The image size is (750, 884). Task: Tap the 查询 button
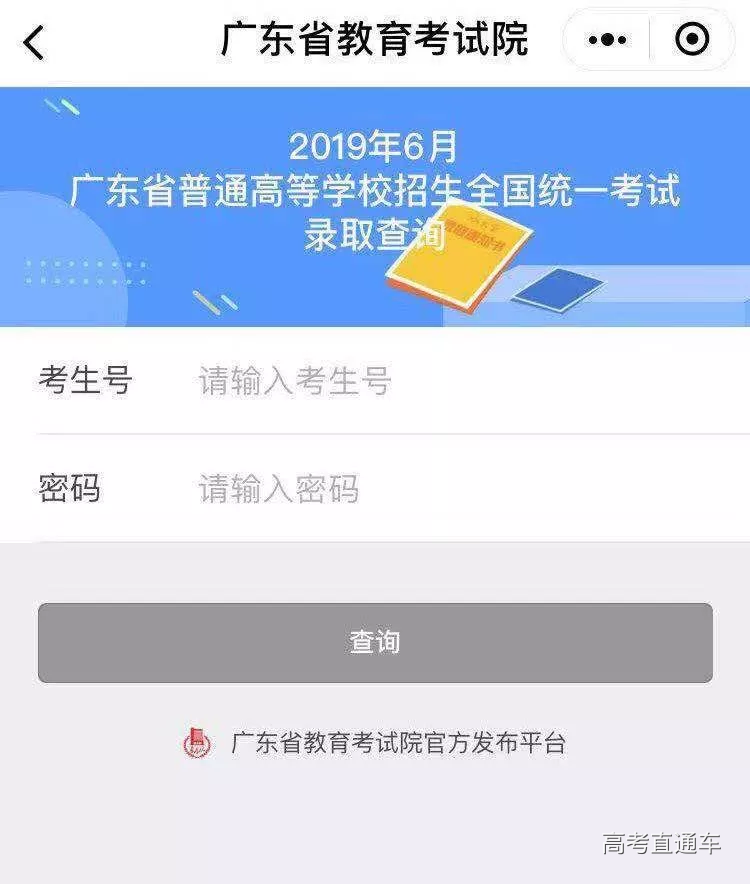pyautogui.click(x=375, y=642)
